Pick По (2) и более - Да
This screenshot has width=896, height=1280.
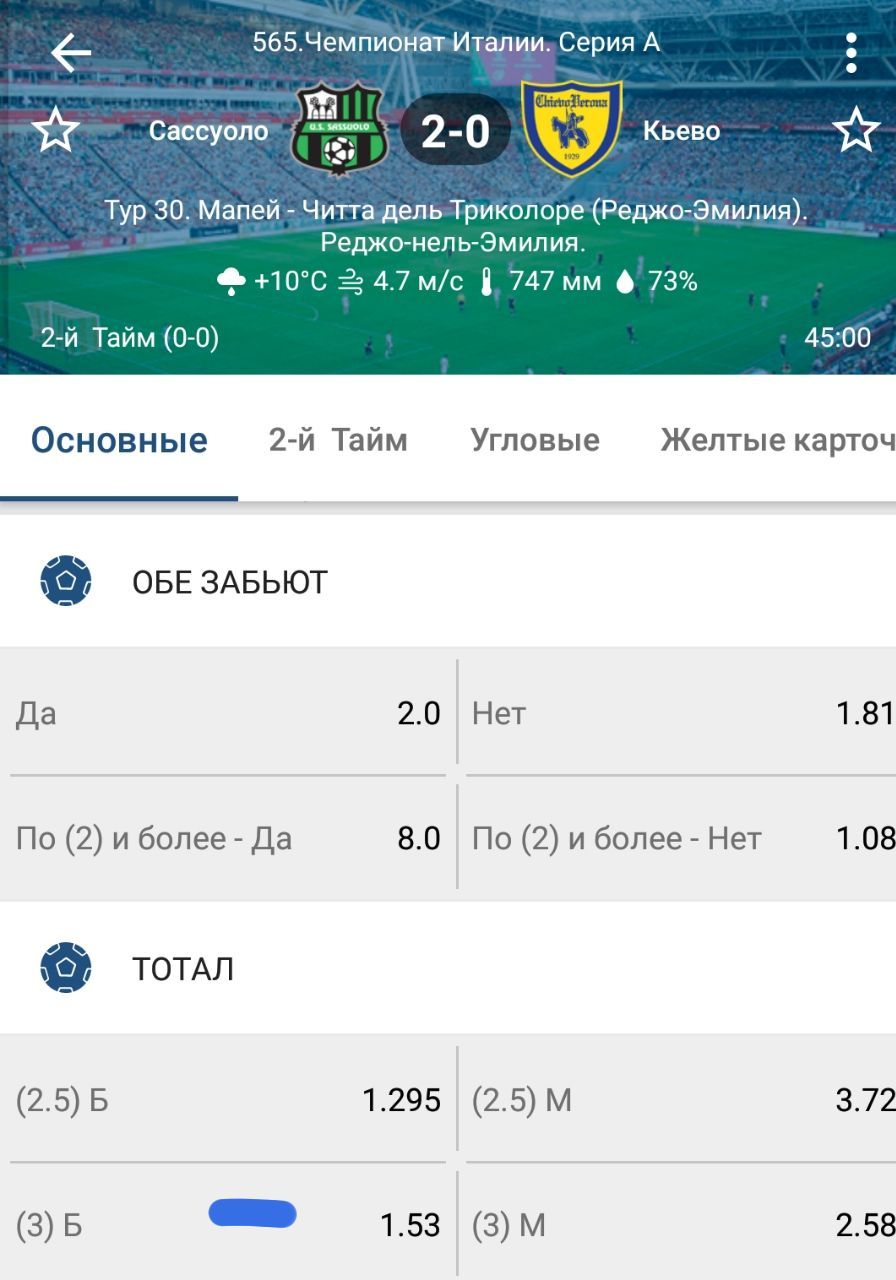tap(228, 838)
